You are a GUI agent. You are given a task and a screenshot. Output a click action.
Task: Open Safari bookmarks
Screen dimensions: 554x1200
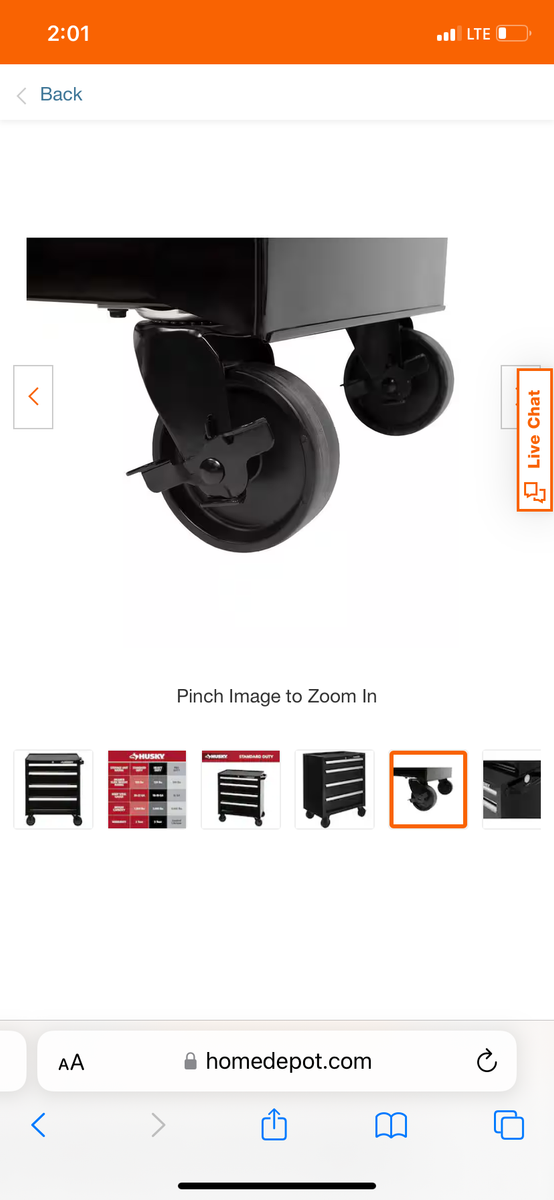(x=391, y=1125)
